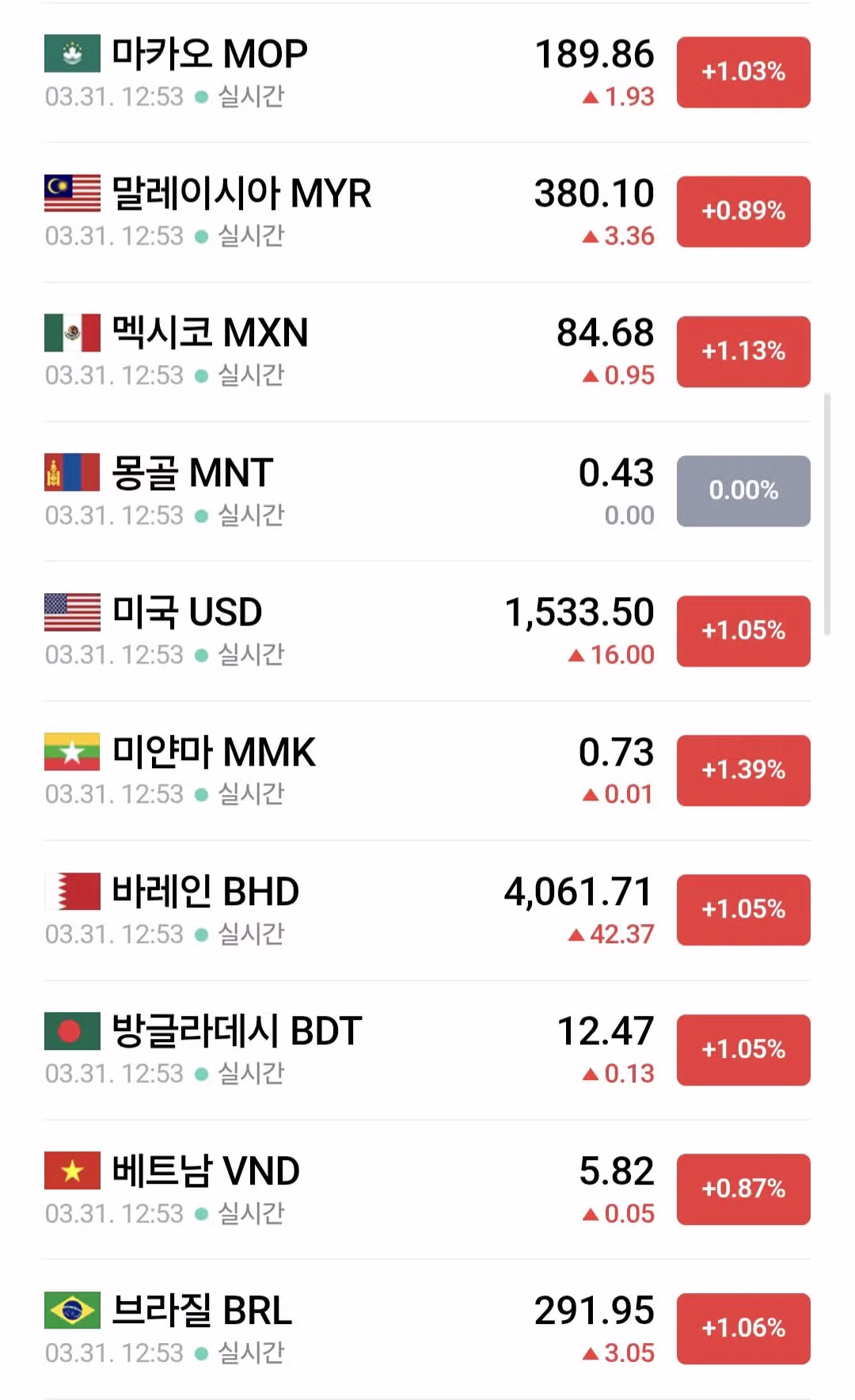
Task: Click the Brazil flag icon
Action: click(x=72, y=1311)
